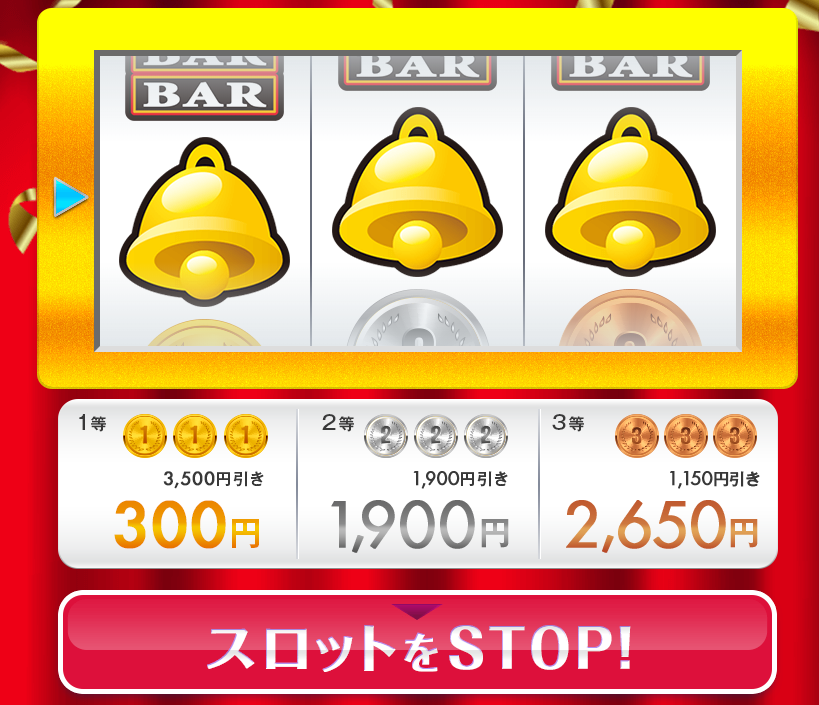Tap the スロットをSTOP! button
Screen dimensions: 819x705
(417, 643)
